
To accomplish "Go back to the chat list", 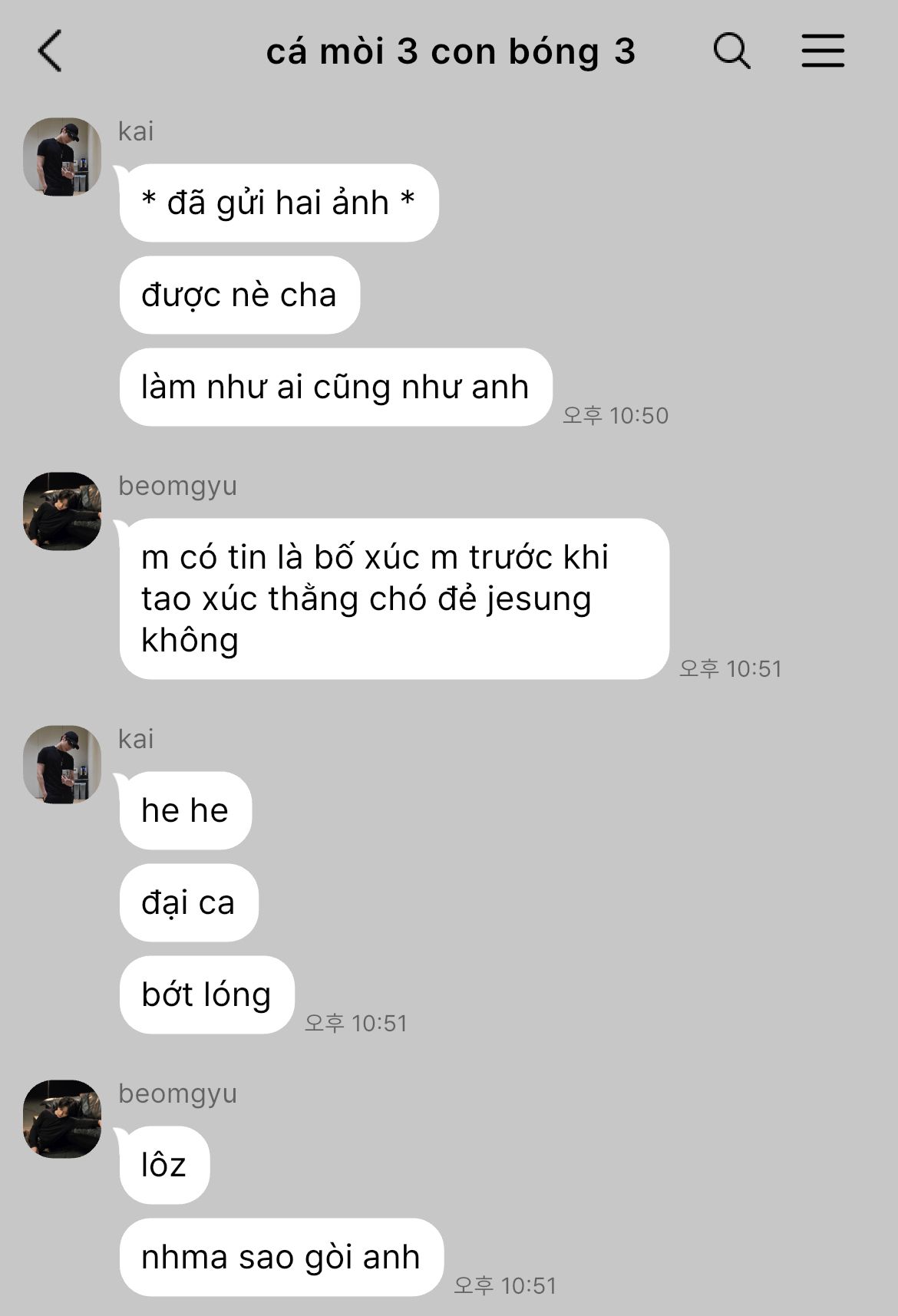I will click(x=50, y=51).
